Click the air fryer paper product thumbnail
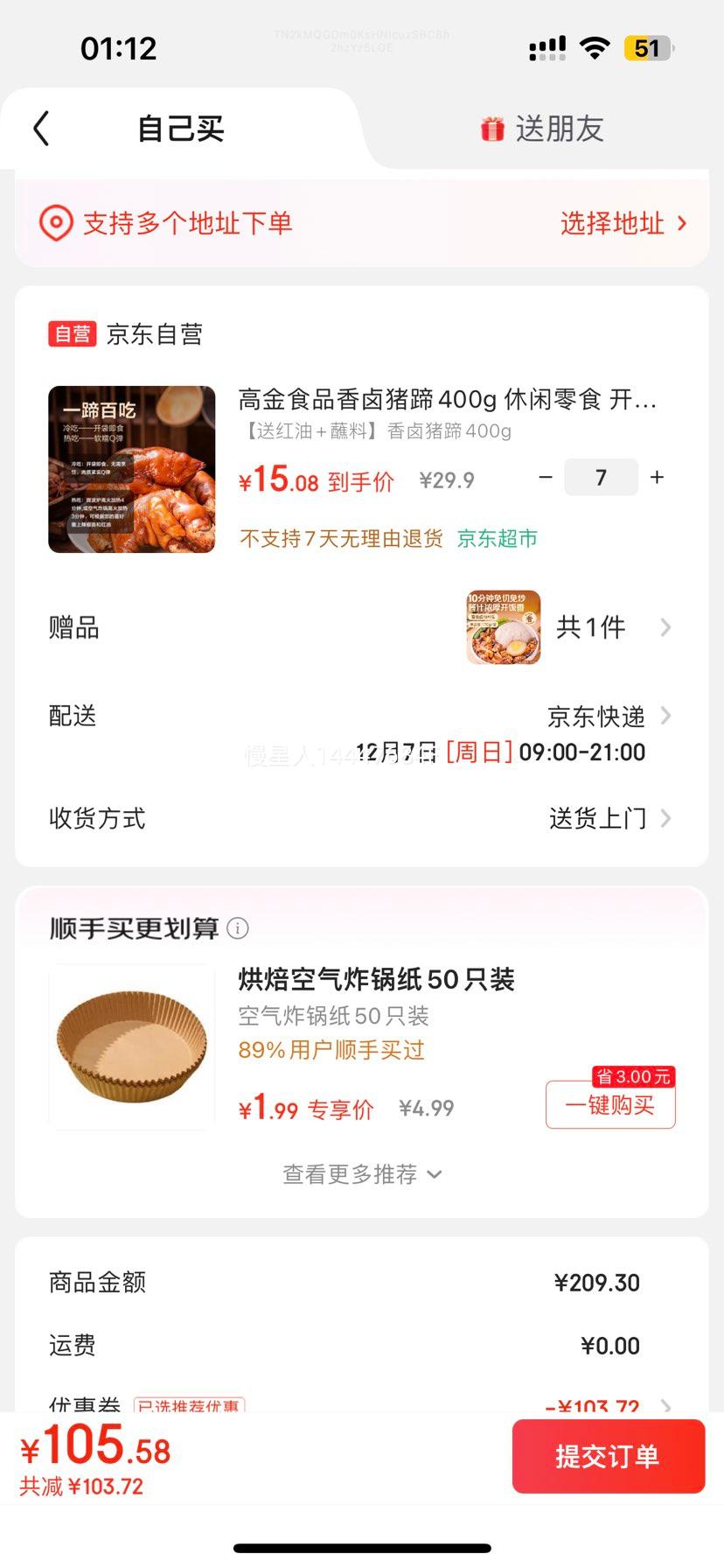The height and width of the screenshot is (1568, 724). [130, 1047]
